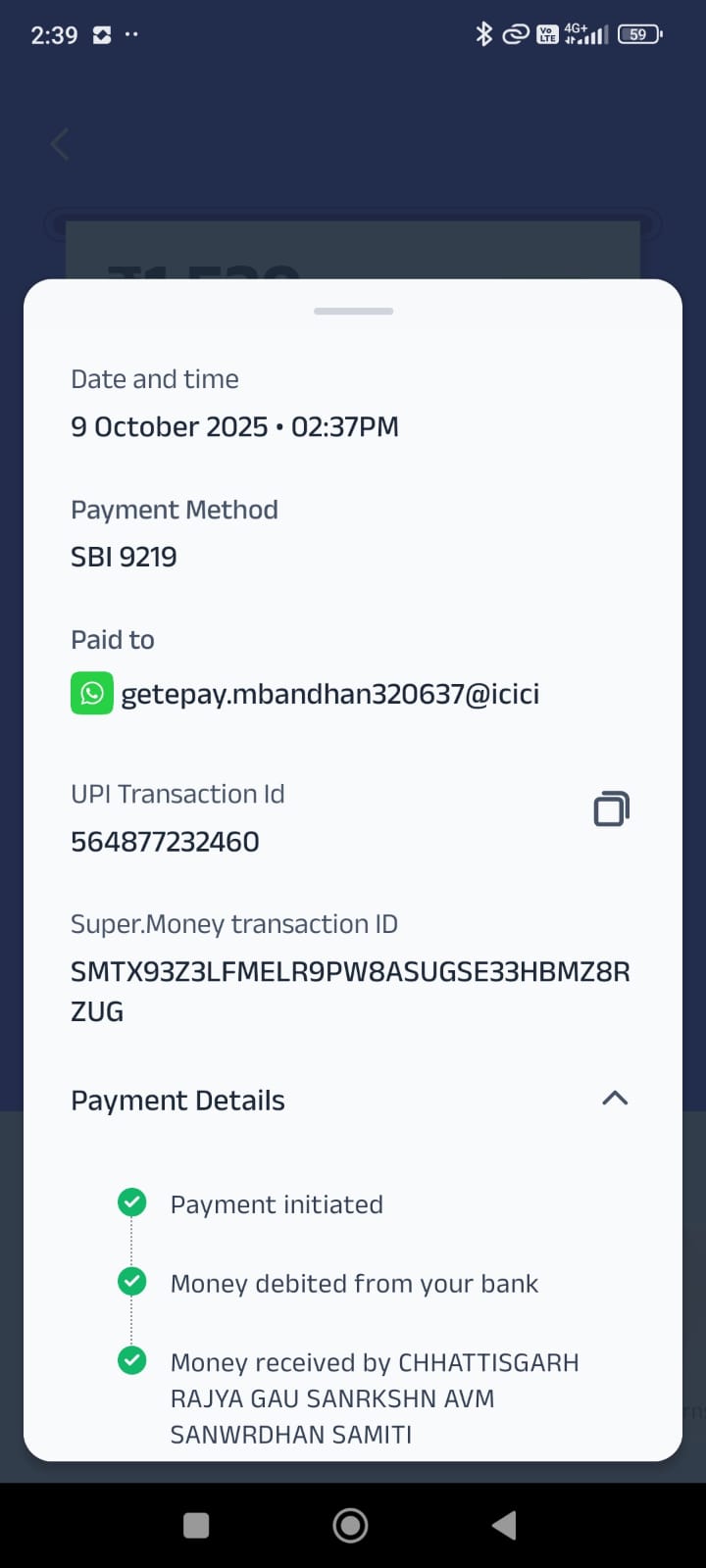
Task: Copy the UPI Transaction Id
Action: click(611, 808)
